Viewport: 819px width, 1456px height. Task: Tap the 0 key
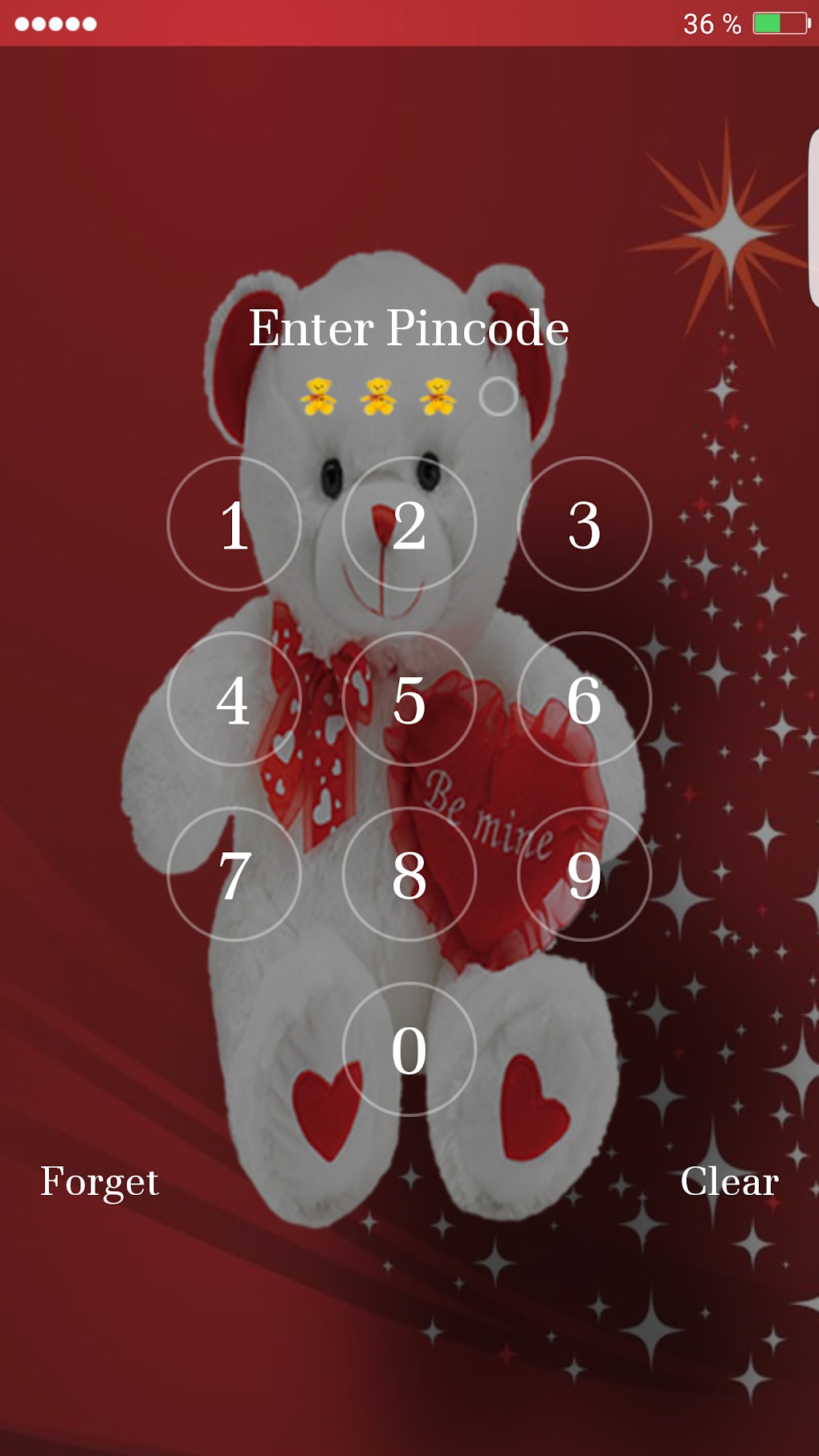(x=409, y=1049)
